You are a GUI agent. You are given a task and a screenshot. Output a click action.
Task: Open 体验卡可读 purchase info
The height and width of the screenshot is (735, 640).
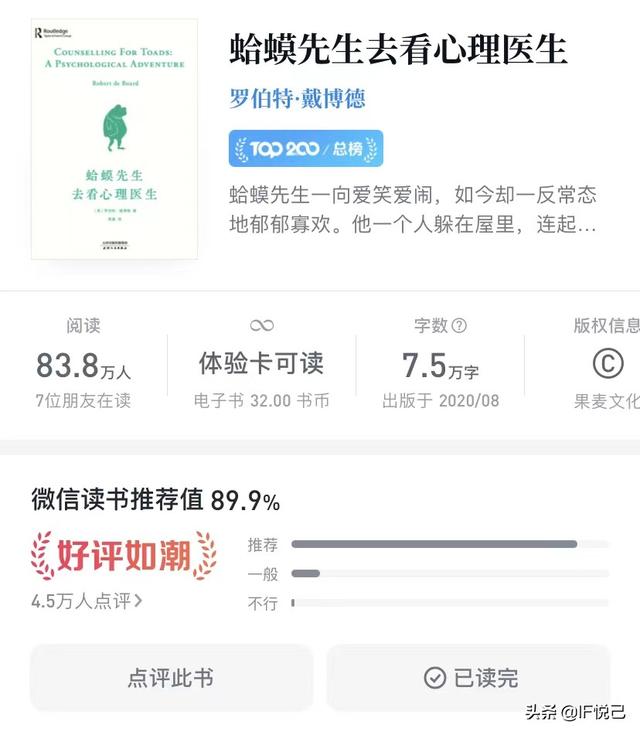[x=262, y=364]
